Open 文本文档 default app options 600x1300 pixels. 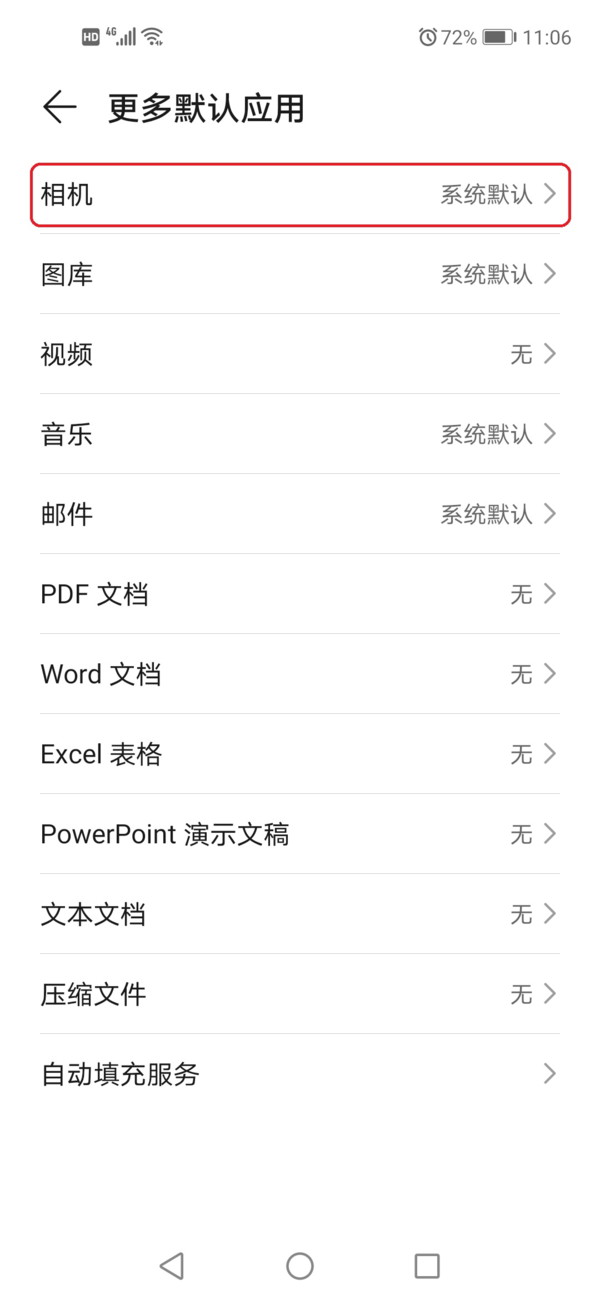coord(300,914)
